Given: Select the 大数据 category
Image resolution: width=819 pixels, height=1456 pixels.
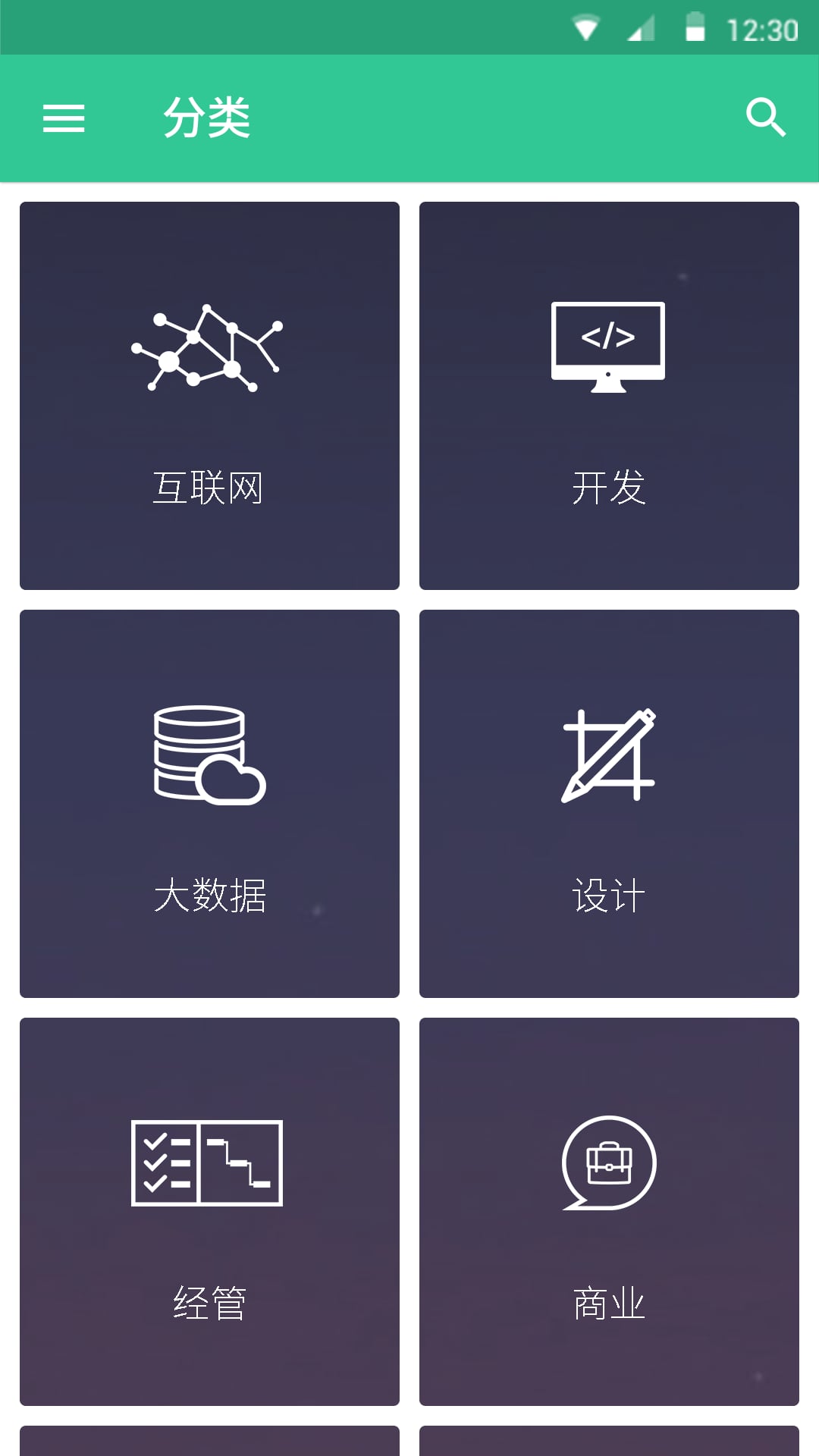Looking at the screenshot, I should 209,803.
